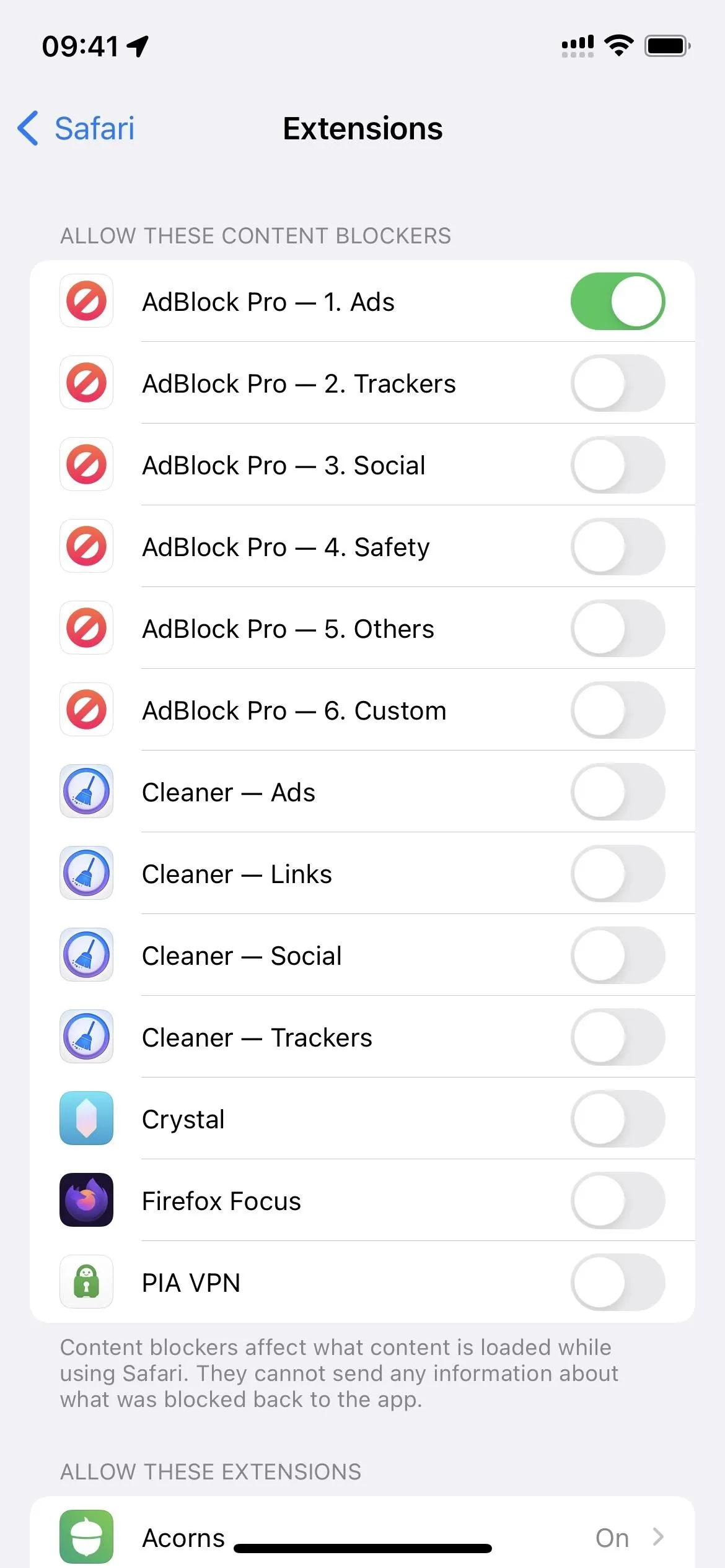Enable the Cleaner — Ads blocker
725x1568 pixels.
point(617,792)
